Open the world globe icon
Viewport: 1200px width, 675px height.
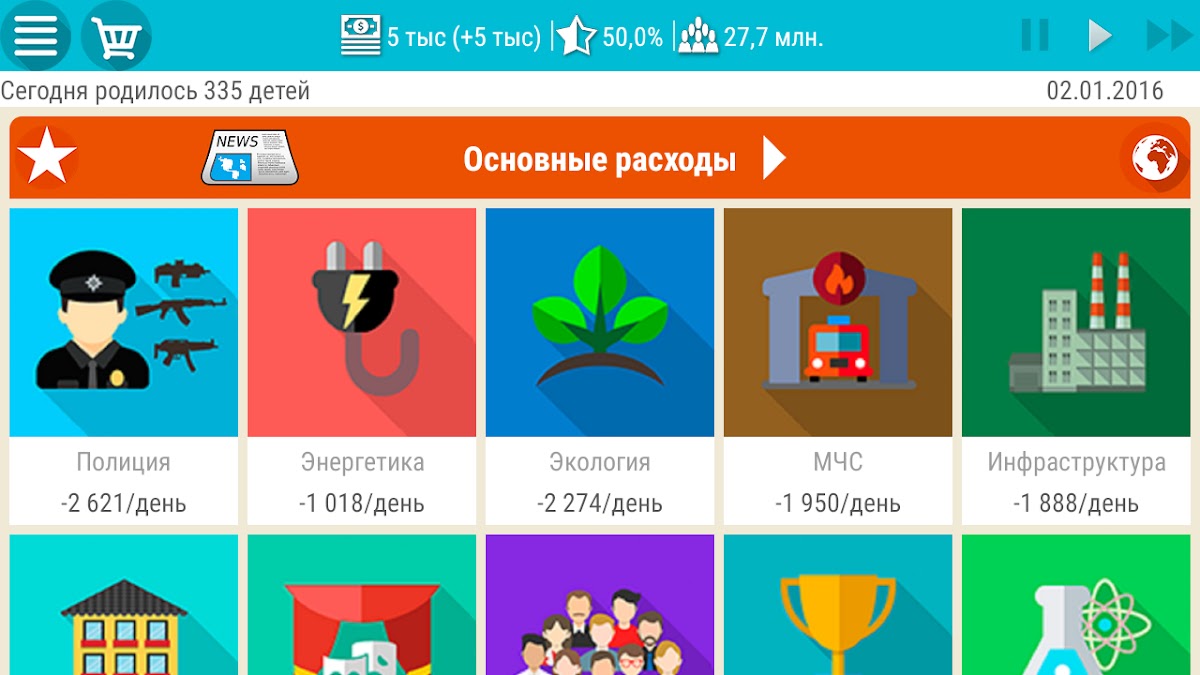[x=1155, y=158]
